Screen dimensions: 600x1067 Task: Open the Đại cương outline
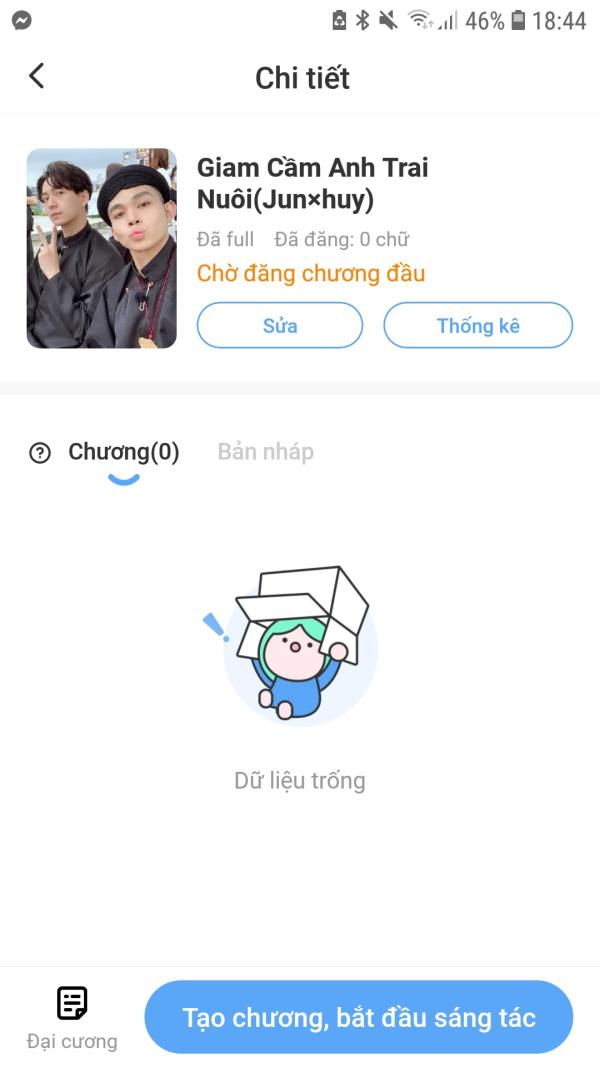[x=71, y=1017]
